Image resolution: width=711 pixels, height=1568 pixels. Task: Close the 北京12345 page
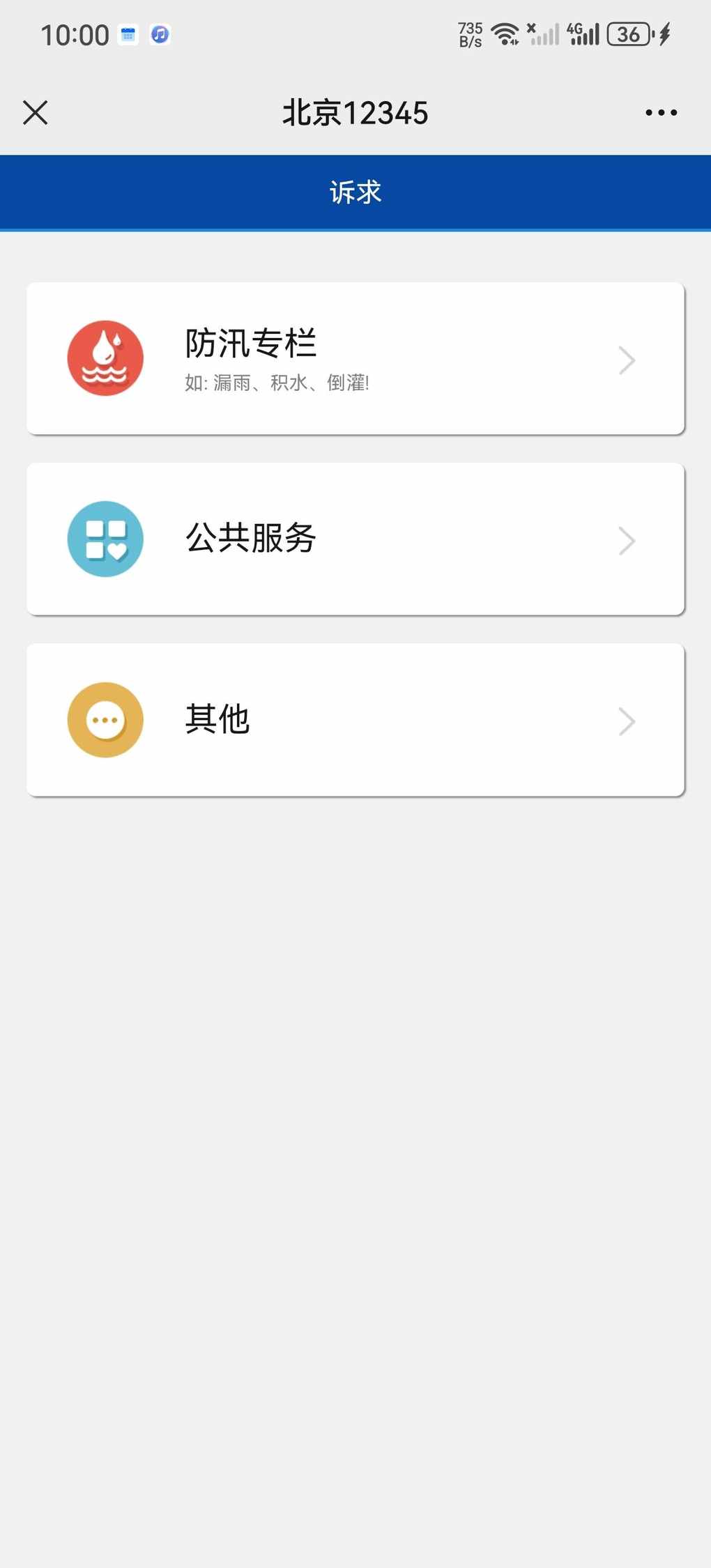tap(35, 112)
